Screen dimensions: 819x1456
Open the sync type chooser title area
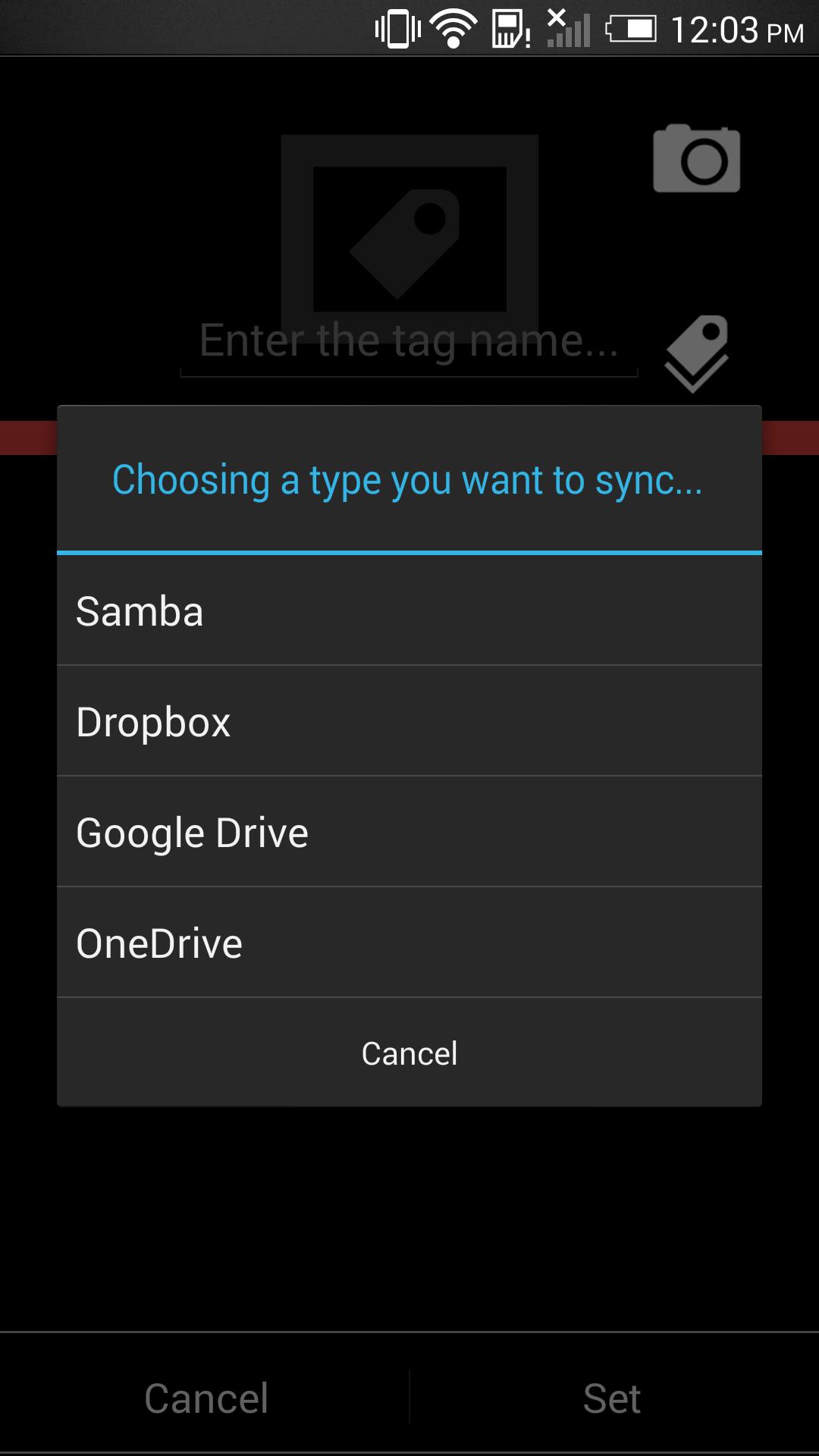click(409, 479)
